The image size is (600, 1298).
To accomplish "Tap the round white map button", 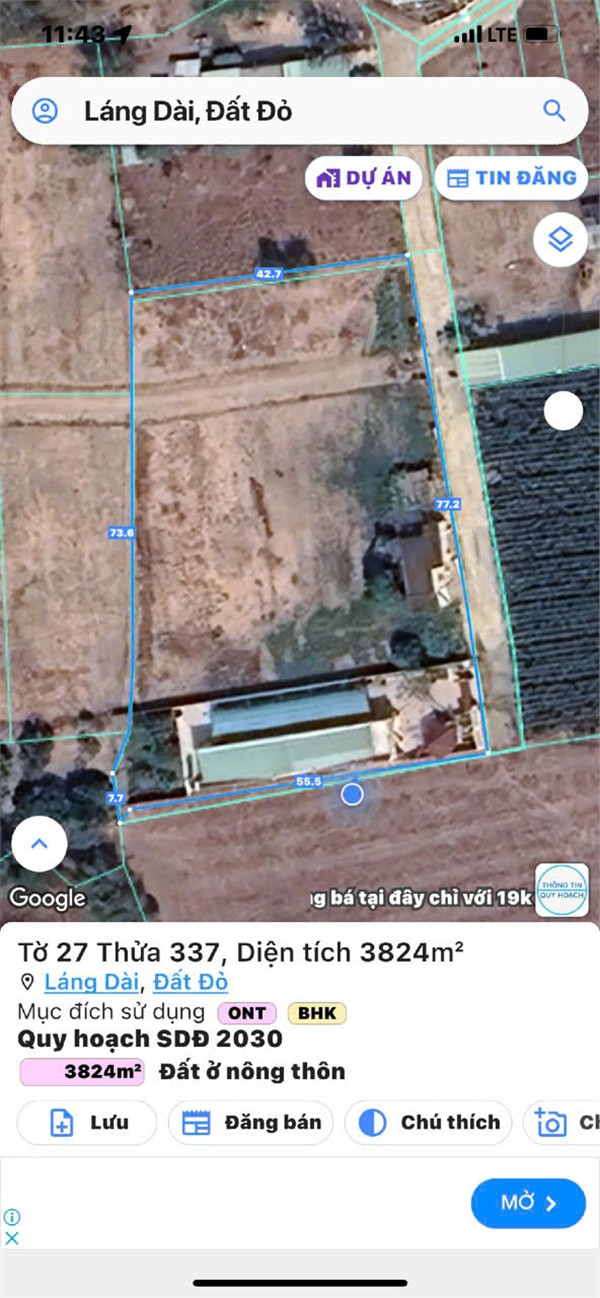I will 564,411.
